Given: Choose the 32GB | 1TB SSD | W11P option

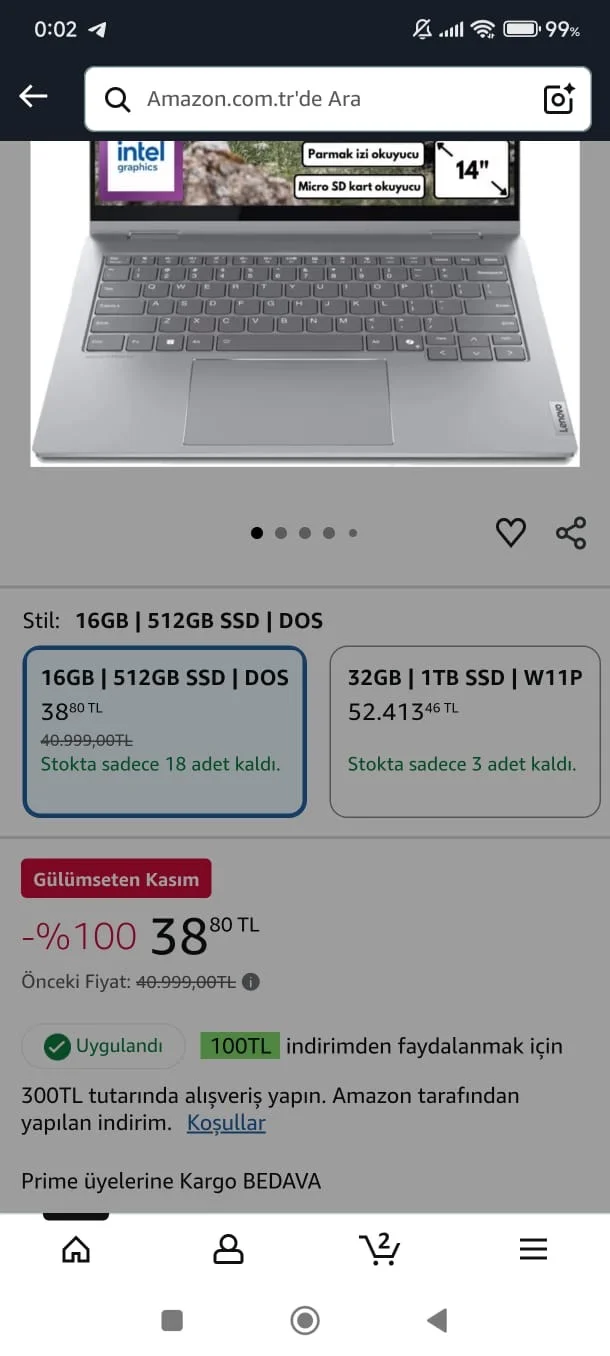Looking at the screenshot, I should pos(465,731).
